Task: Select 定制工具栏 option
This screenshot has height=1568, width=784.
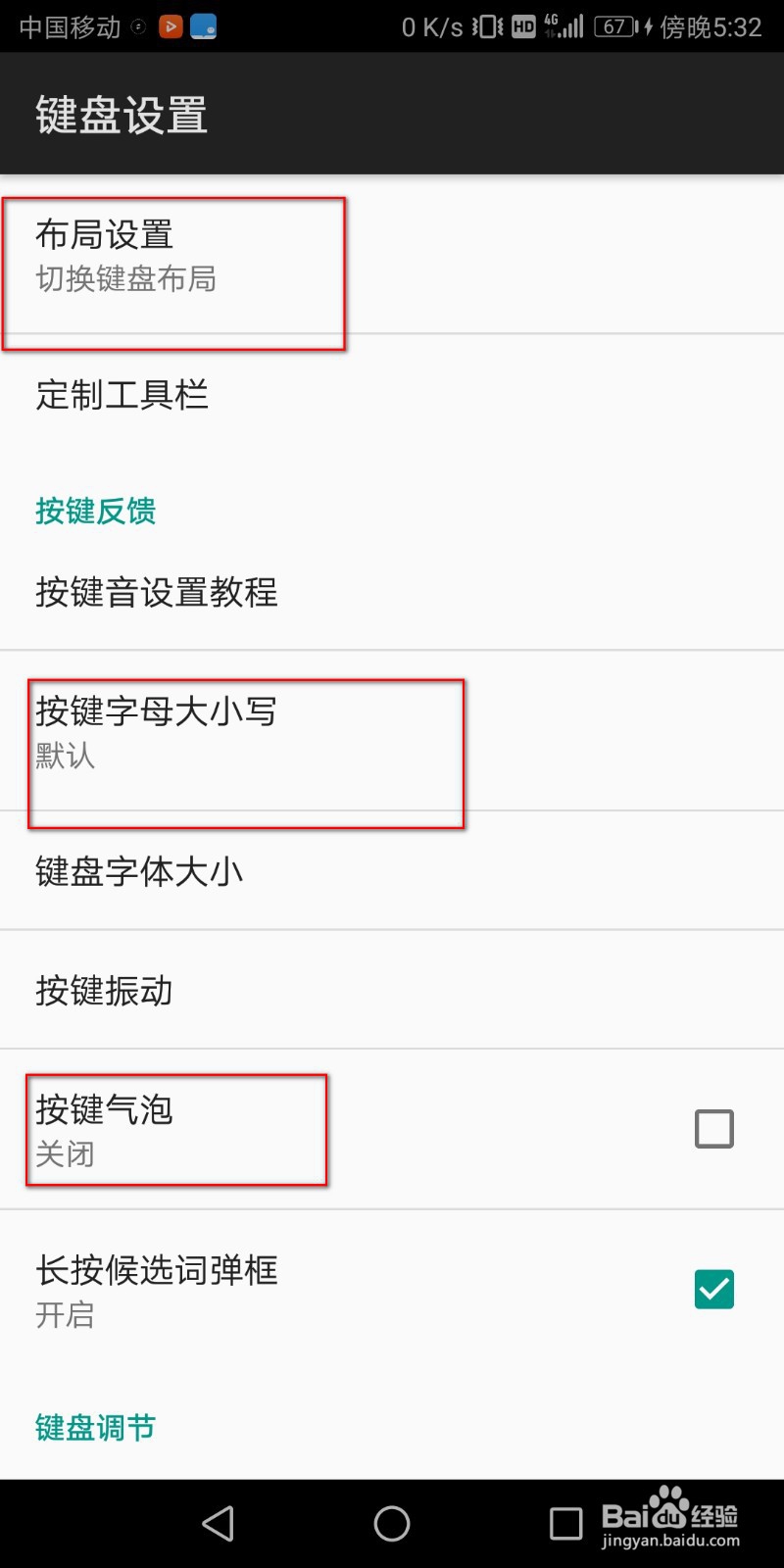Action: pos(122,395)
